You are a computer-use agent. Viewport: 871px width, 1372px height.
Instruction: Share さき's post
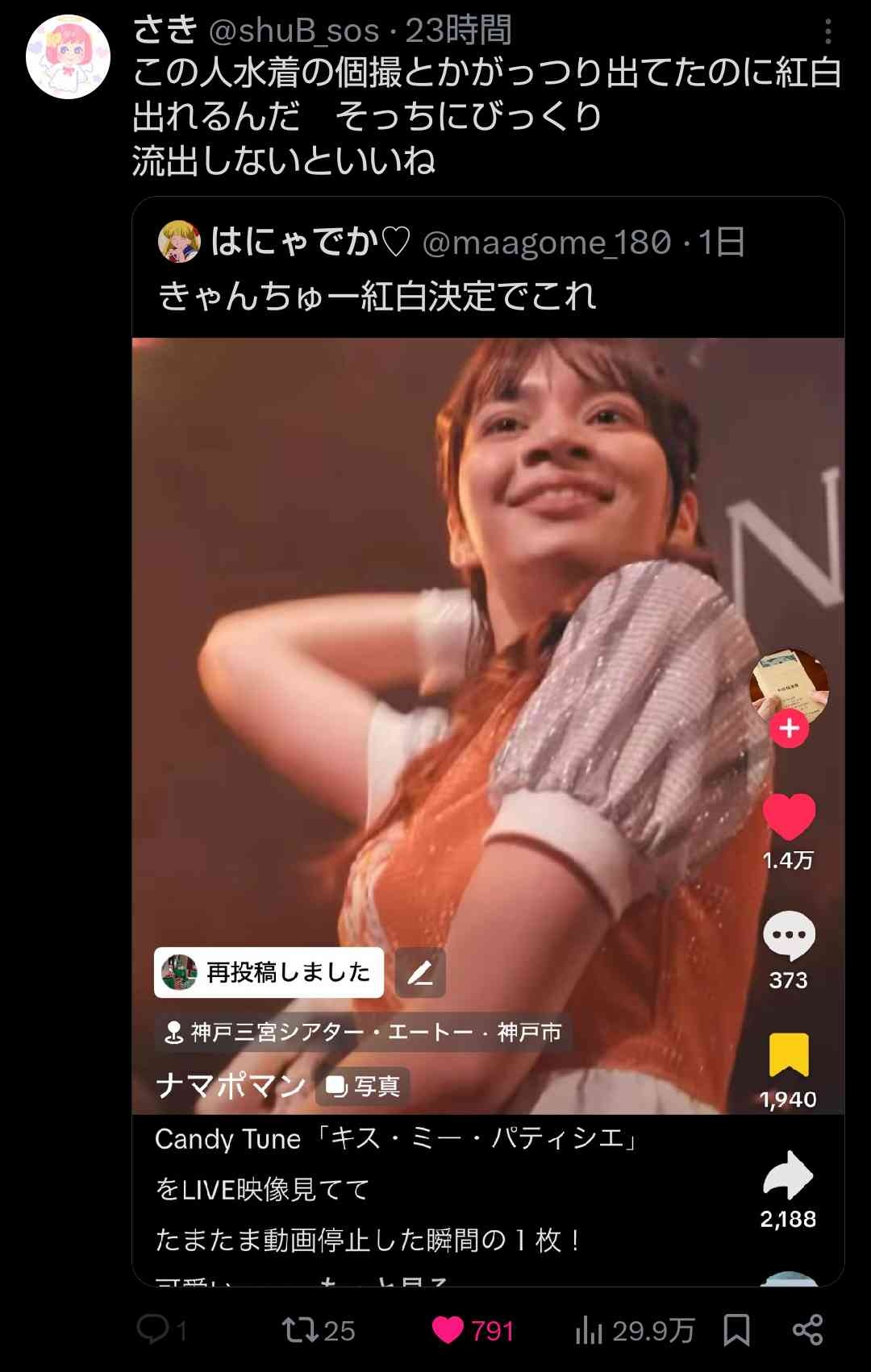807,1329
